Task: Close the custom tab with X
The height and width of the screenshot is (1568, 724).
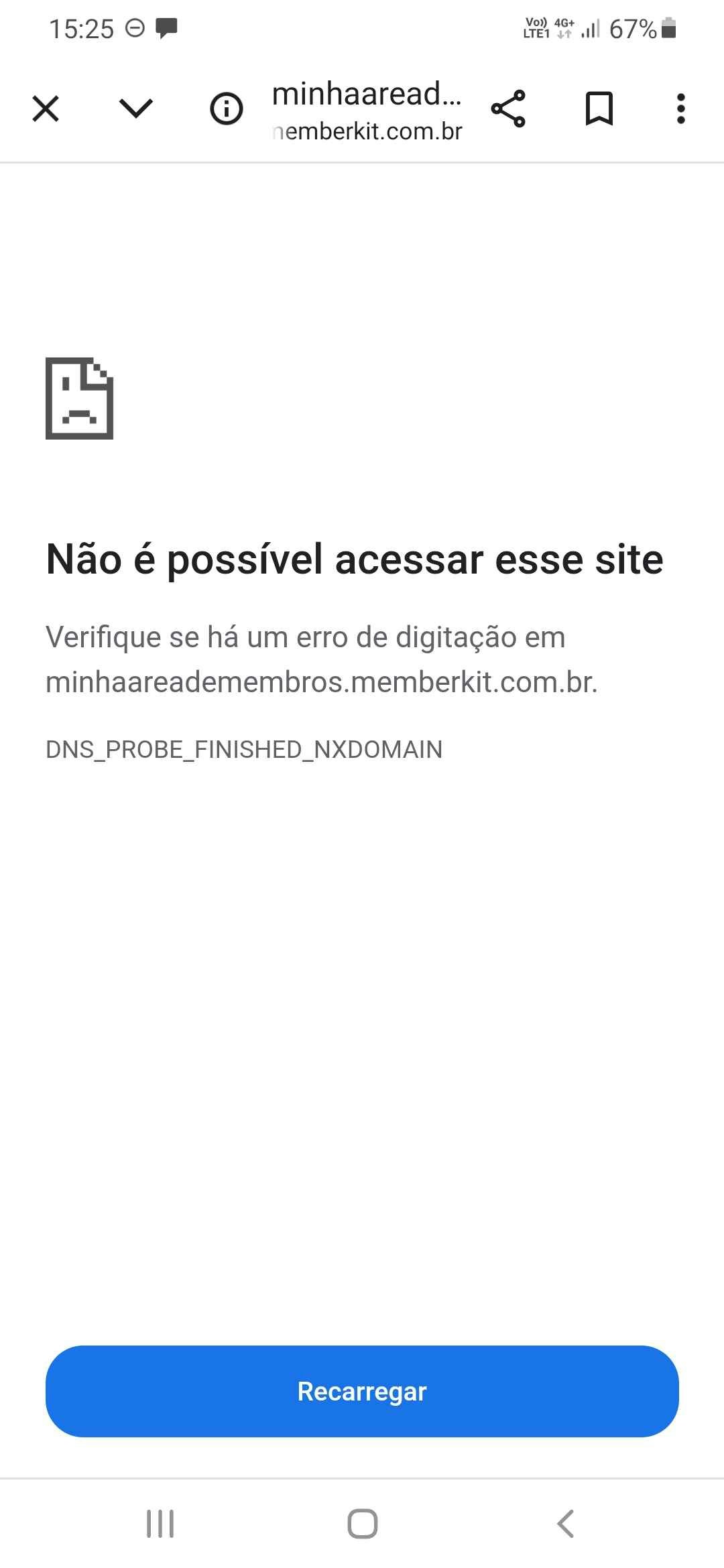Action: click(44, 109)
